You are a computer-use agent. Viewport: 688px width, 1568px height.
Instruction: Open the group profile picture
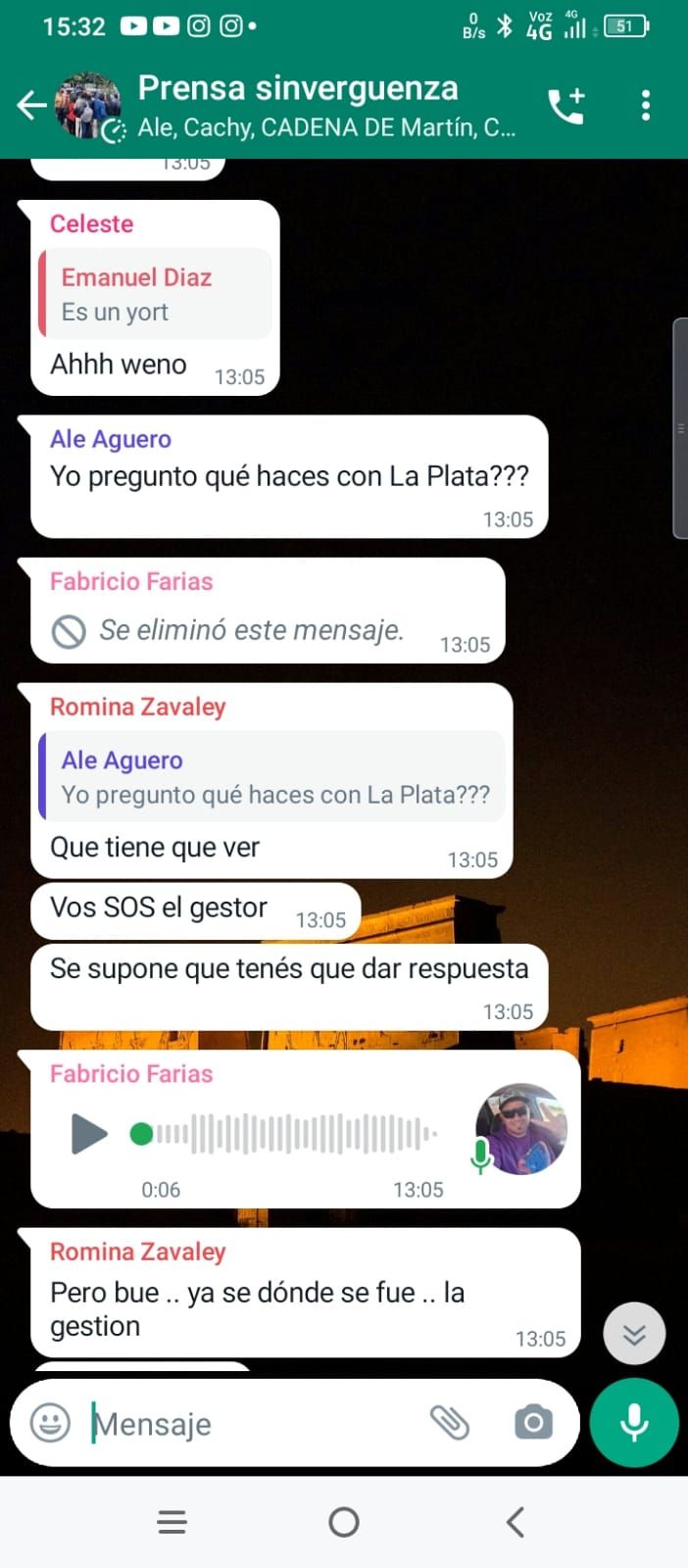click(87, 105)
